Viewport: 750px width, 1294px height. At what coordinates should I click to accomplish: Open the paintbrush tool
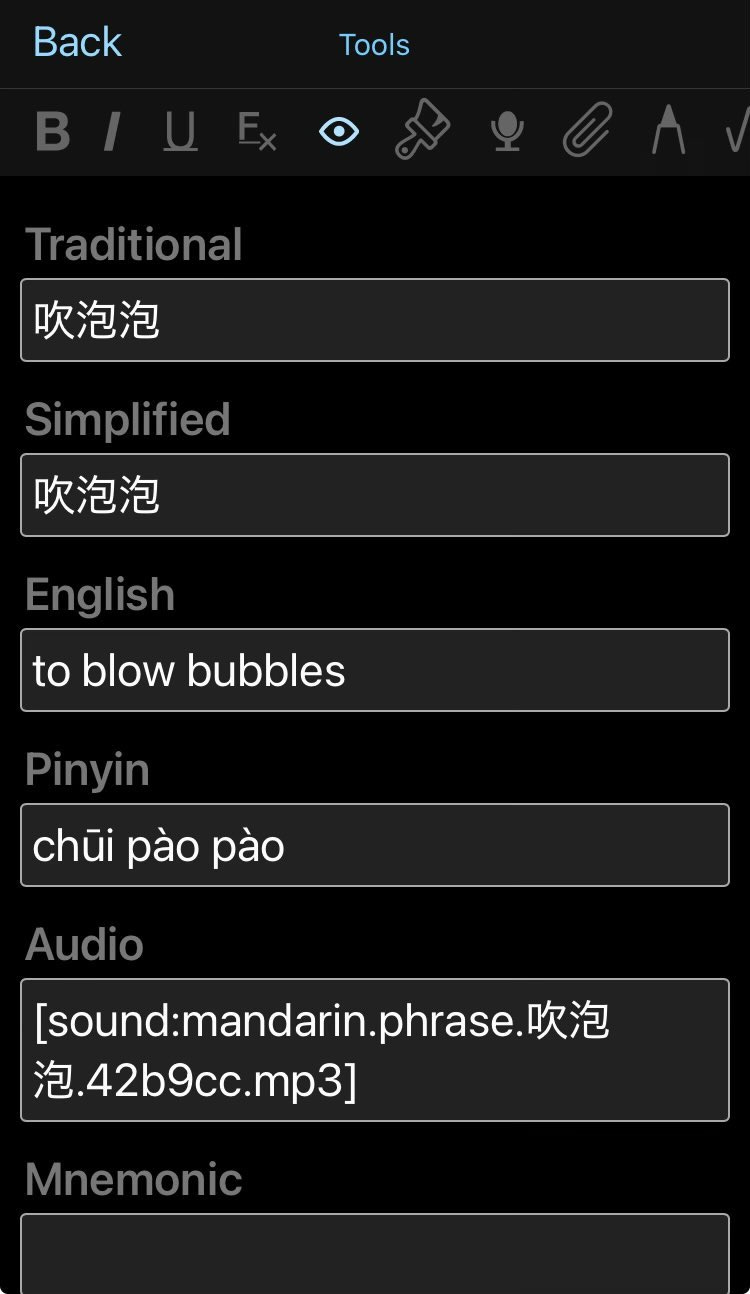coord(422,132)
